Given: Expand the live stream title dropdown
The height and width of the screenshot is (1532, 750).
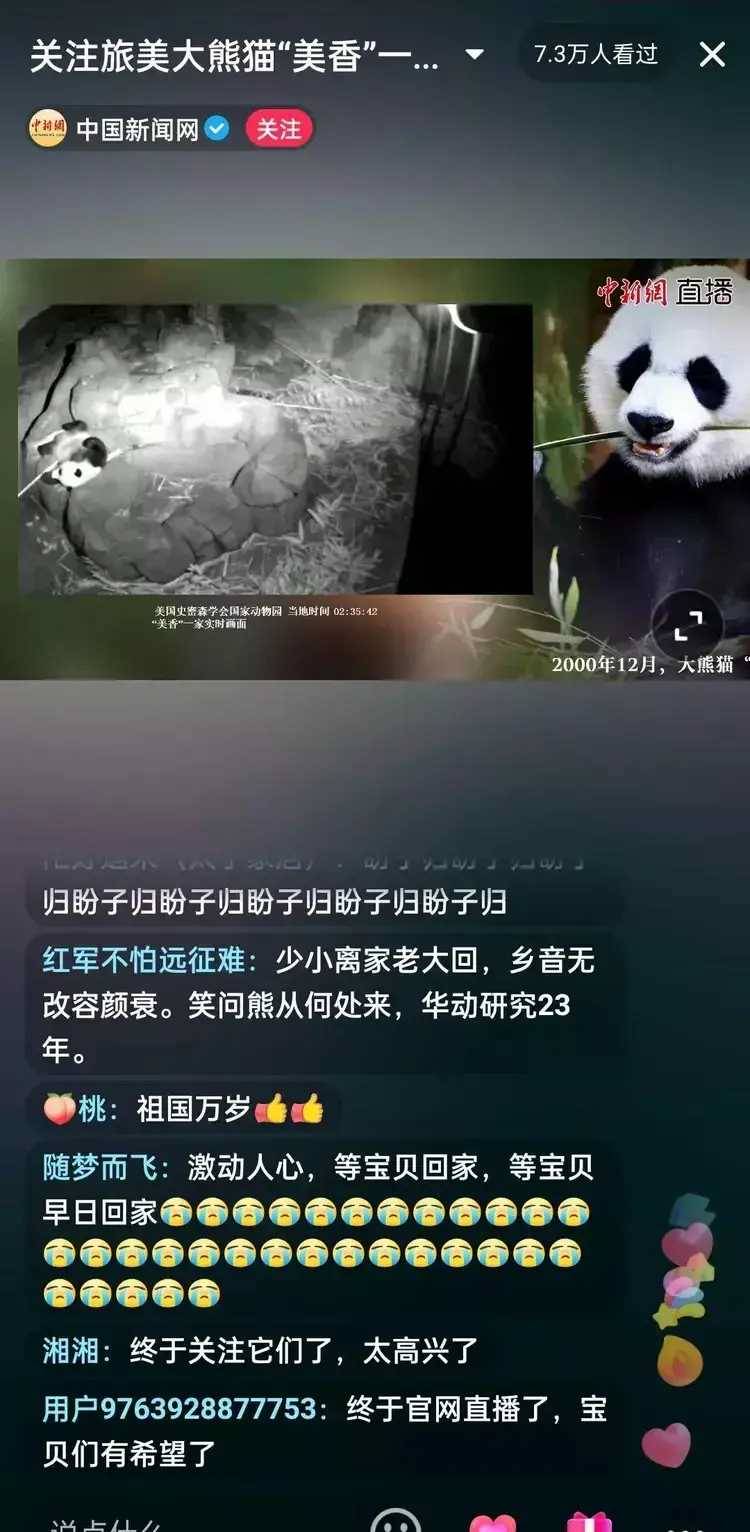Looking at the screenshot, I should pyautogui.click(x=475, y=54).
